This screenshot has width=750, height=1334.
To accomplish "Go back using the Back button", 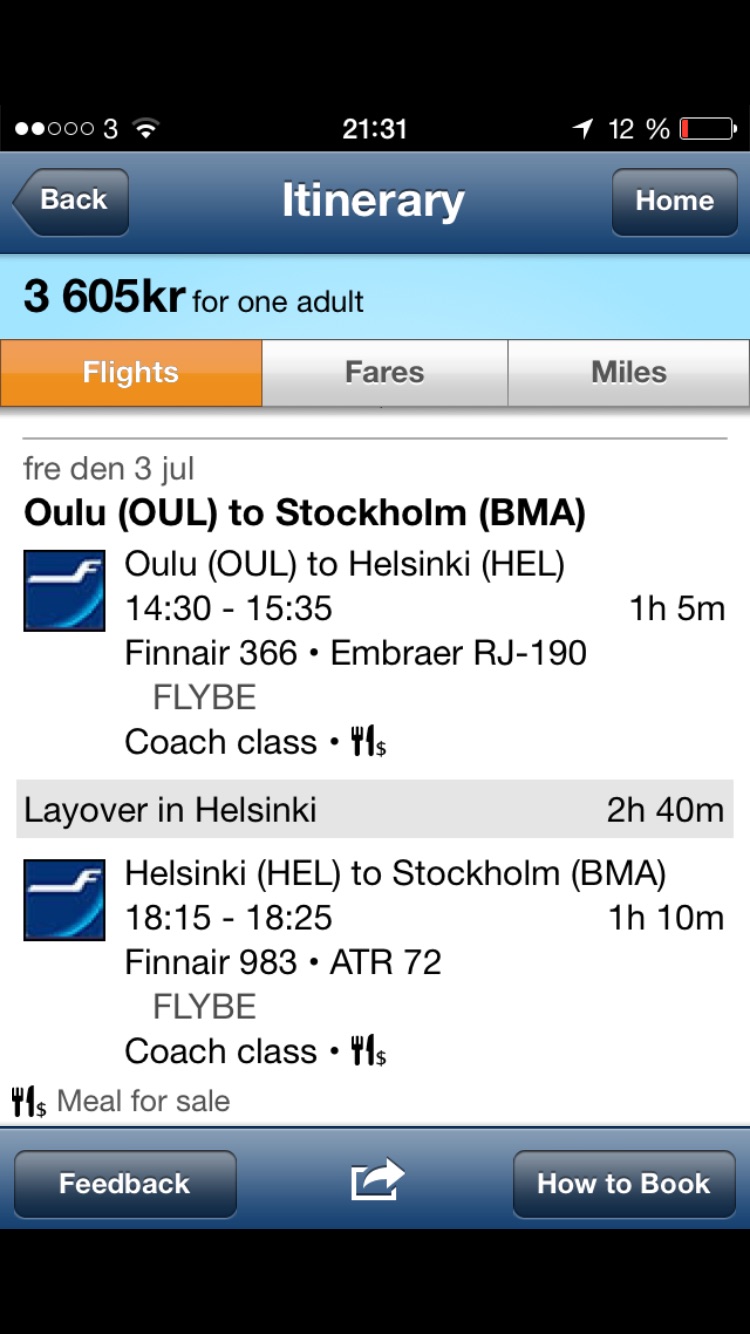I will click(x=72, y=201).
